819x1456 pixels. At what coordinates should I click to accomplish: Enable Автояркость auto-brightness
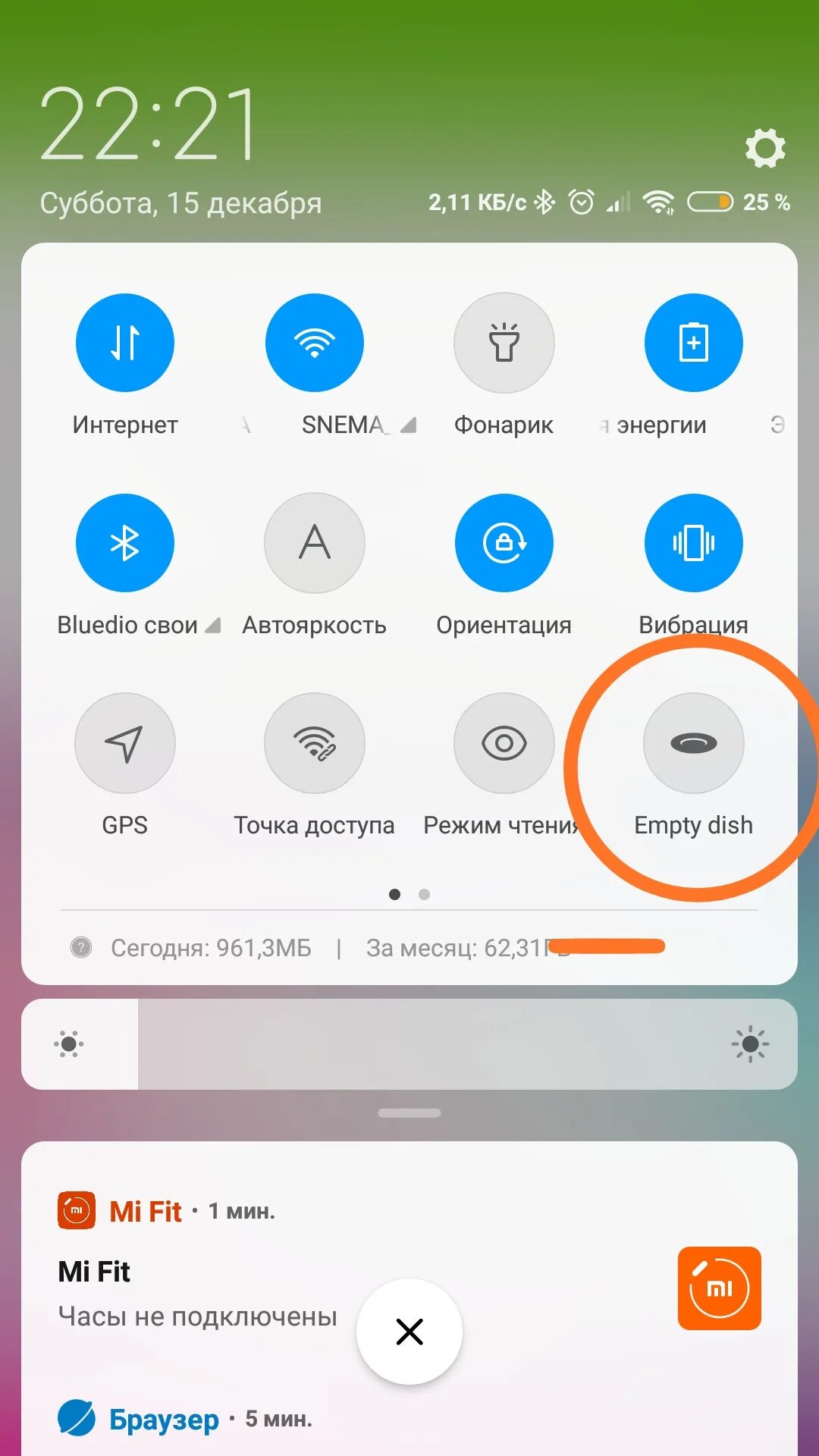[x=315, y=543]
